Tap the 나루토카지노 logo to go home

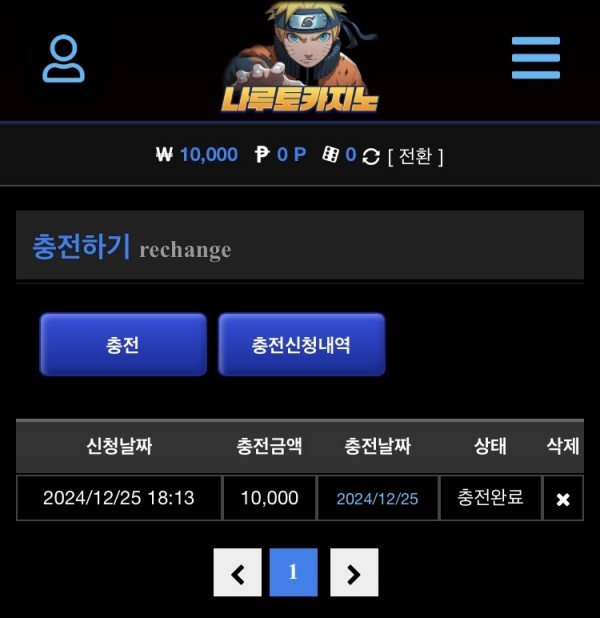click(300, 60)
